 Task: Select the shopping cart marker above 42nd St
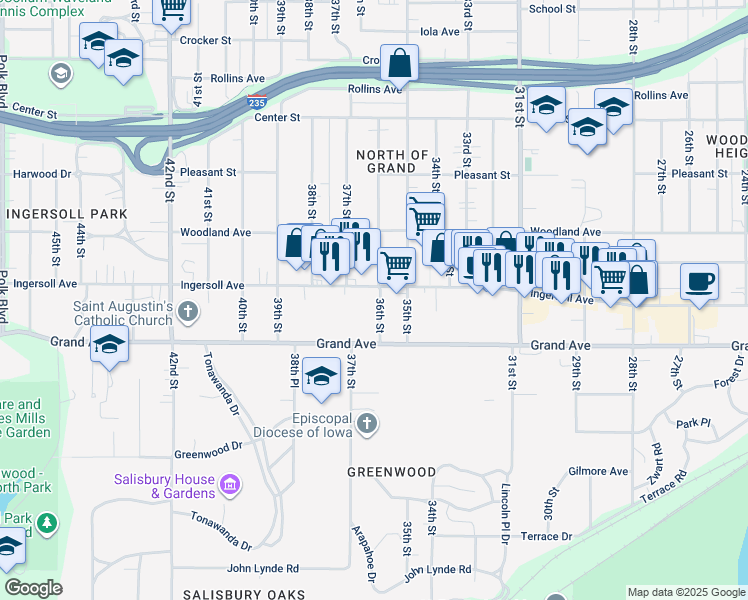[172, 9]
